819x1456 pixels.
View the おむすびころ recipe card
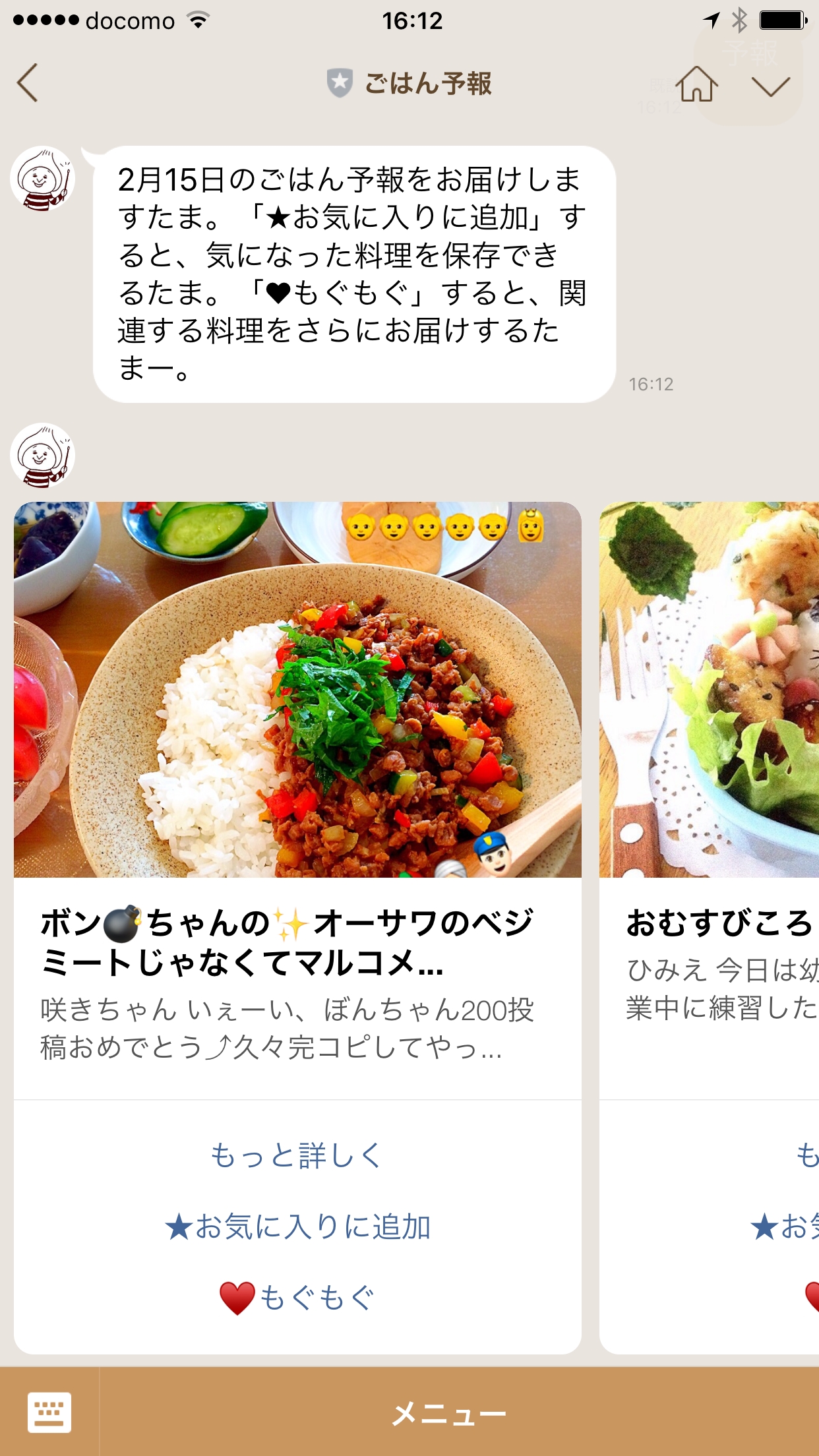click(x=710, y=690)
